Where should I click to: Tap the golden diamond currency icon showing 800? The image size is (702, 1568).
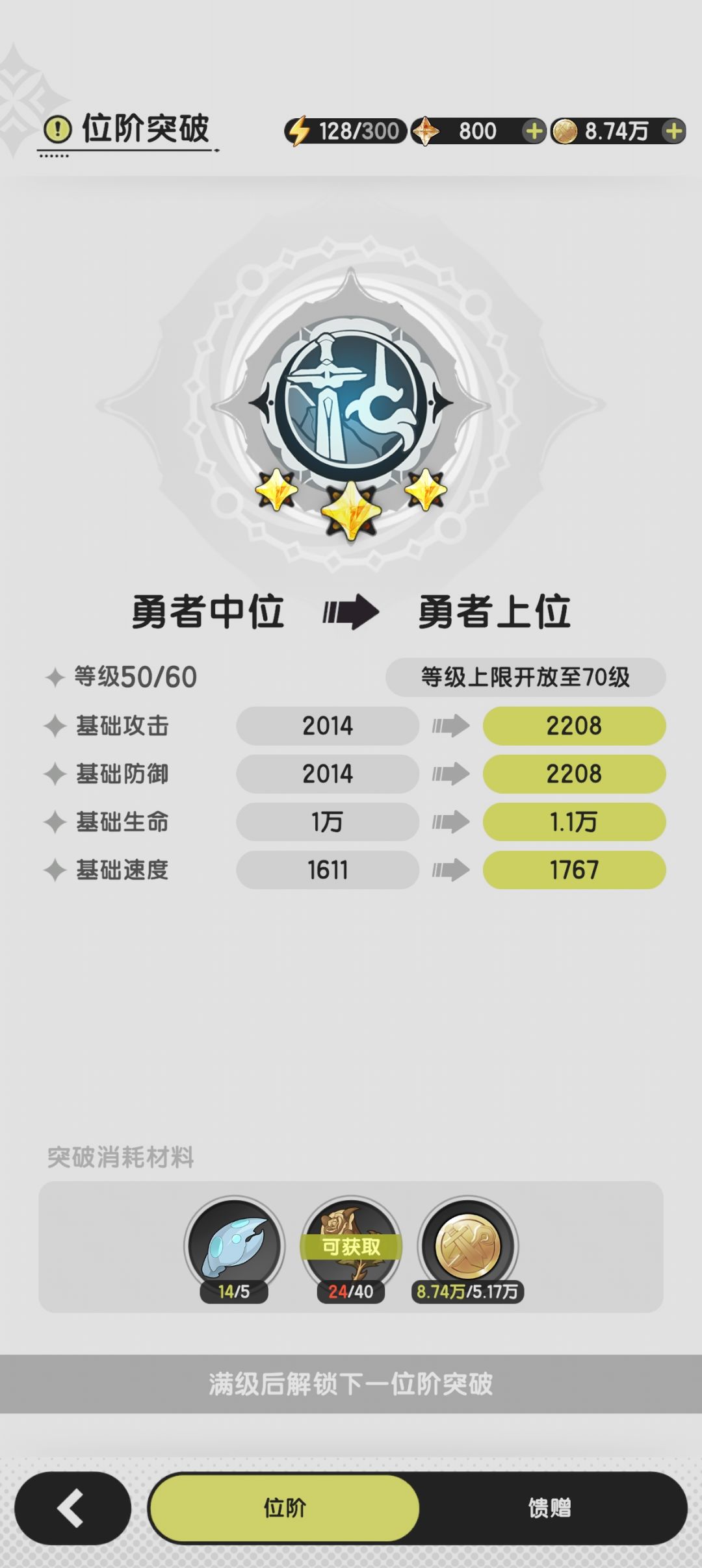pyautogui.click(x=425, y=131)
